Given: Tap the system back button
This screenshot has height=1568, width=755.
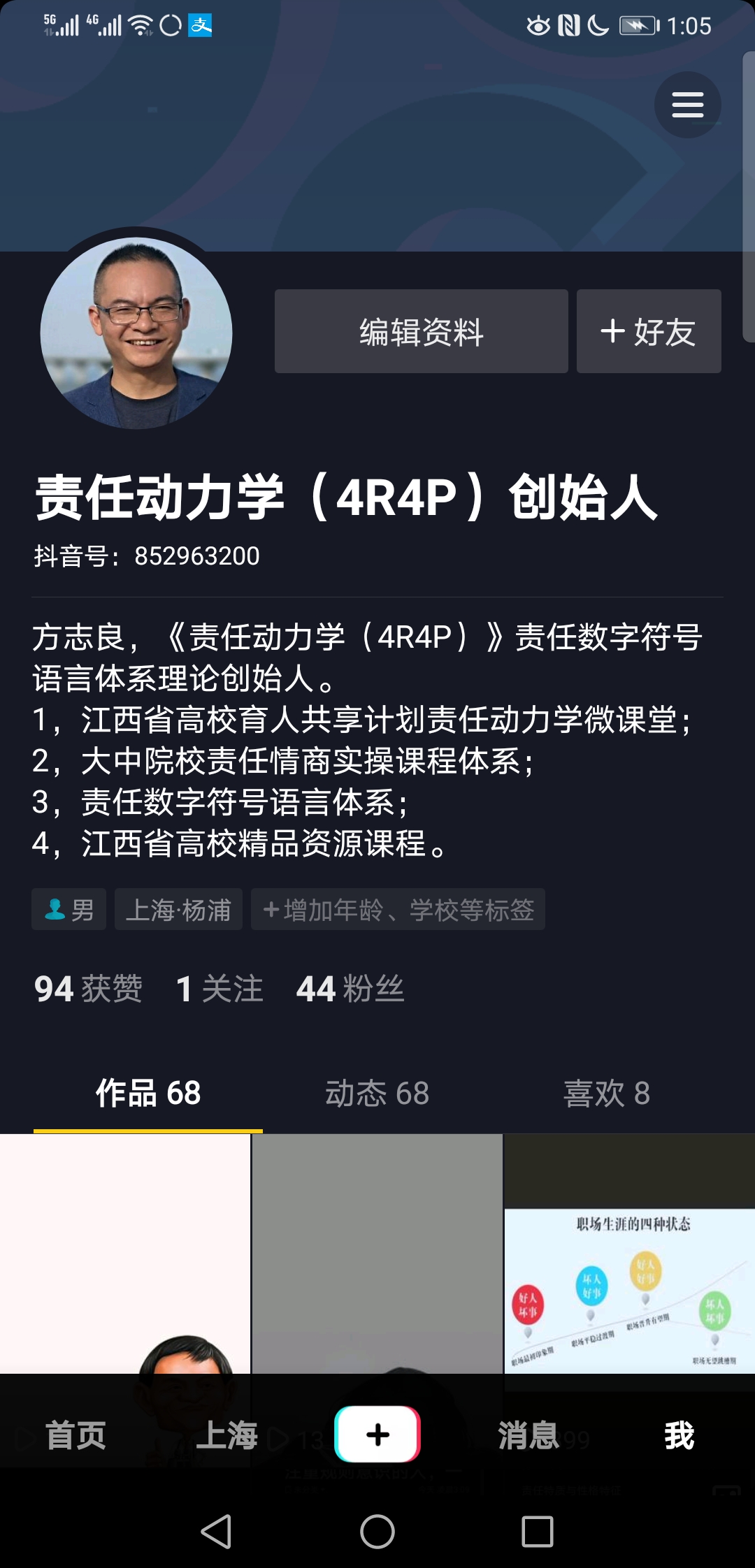Looking at the screenshot, I should 217,1532.
